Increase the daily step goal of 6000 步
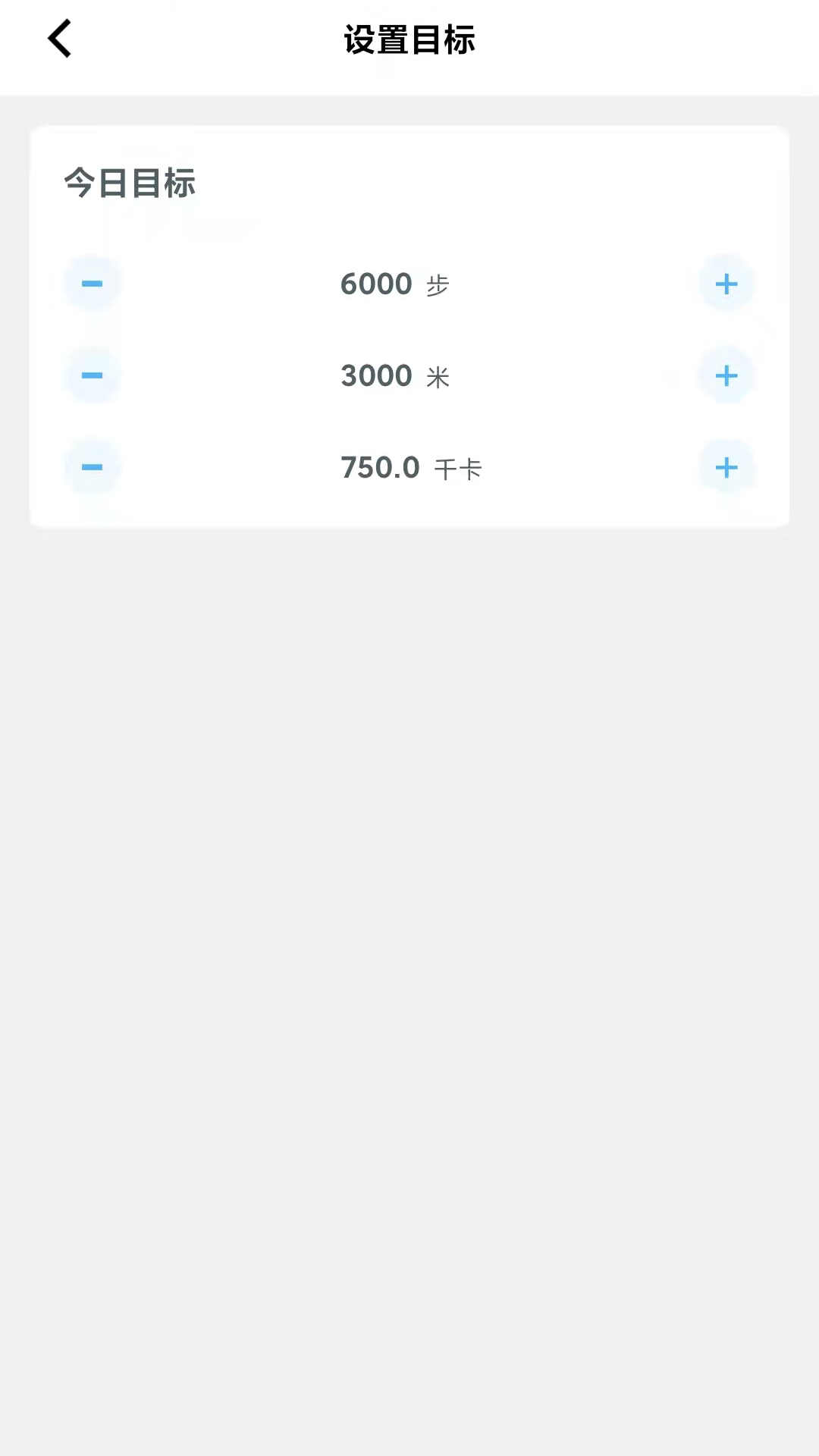Viewport: 819px width, 1456px height. tap(726, 284)
